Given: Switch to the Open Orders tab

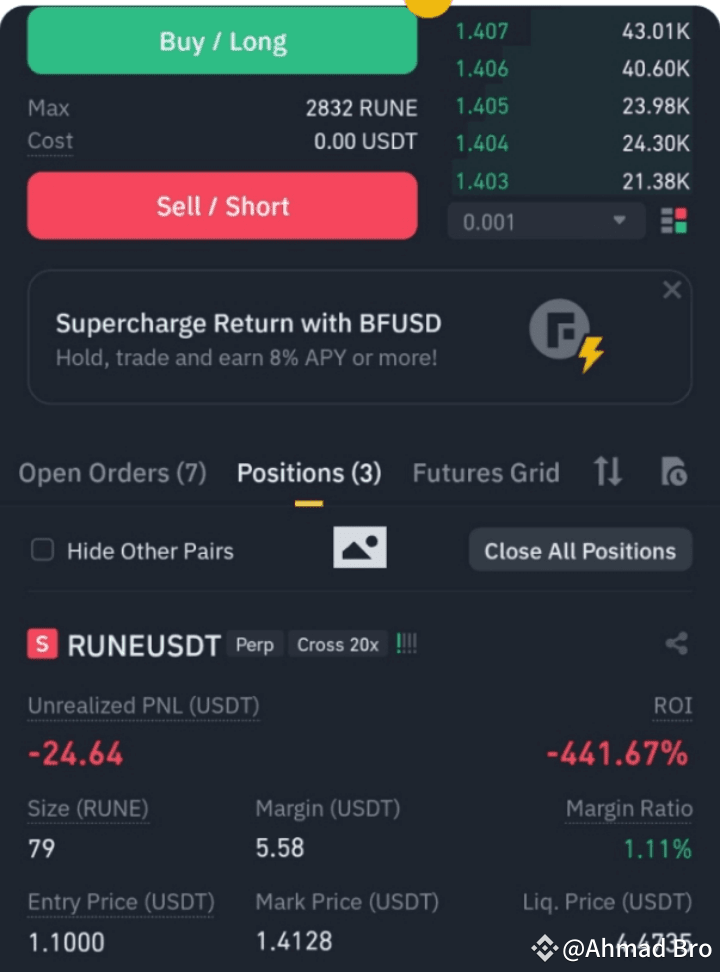Looking at the screenshot, I should (x=112, y=473).
